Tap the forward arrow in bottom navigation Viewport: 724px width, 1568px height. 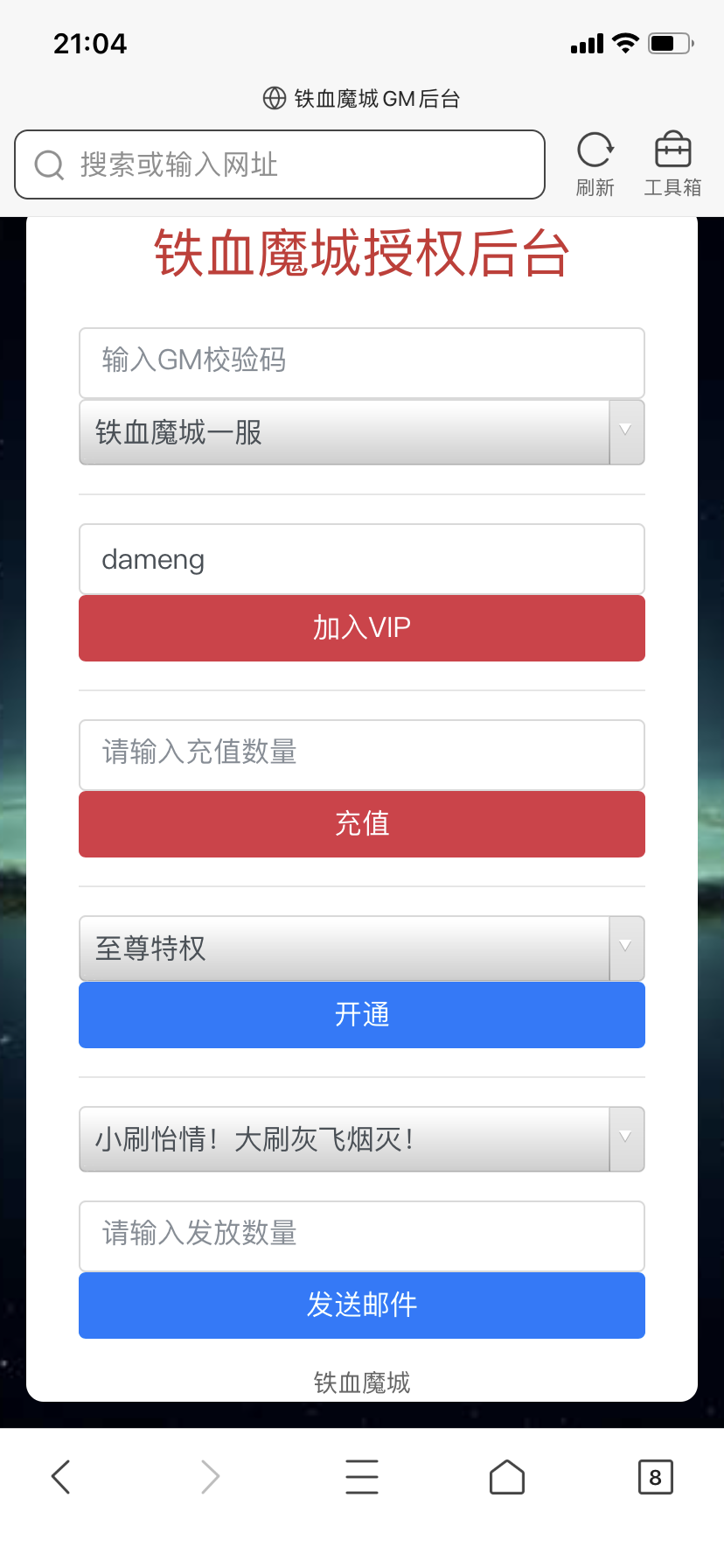coord(210,1476)
